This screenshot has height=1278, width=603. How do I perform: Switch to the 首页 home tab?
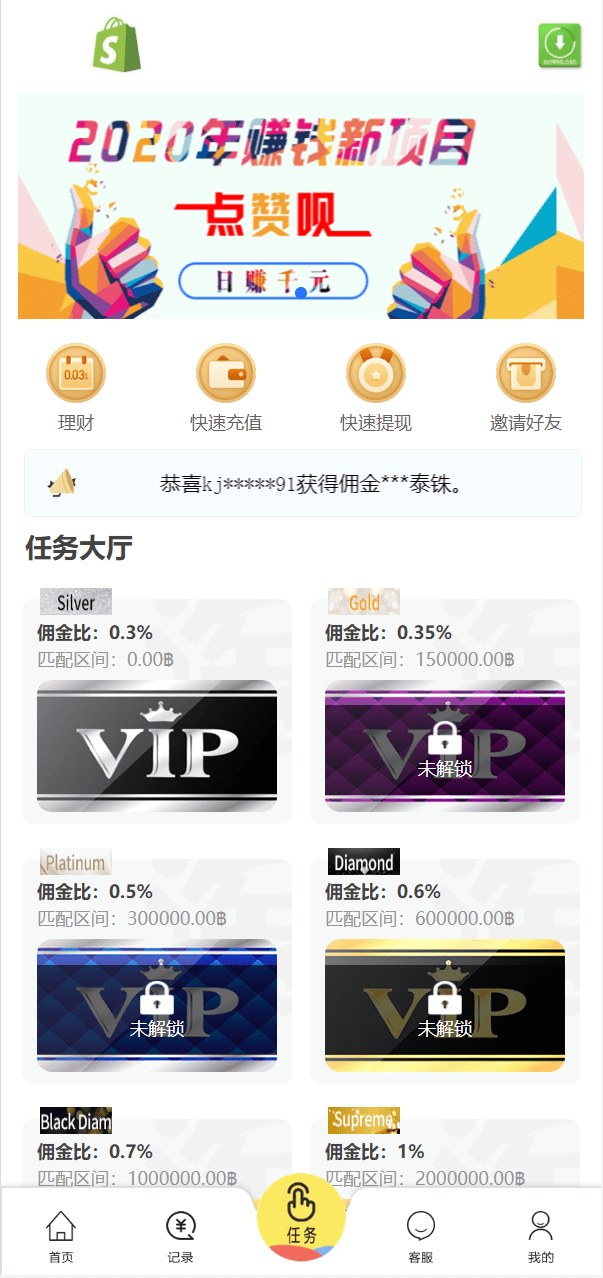(x=61, y=1237)
